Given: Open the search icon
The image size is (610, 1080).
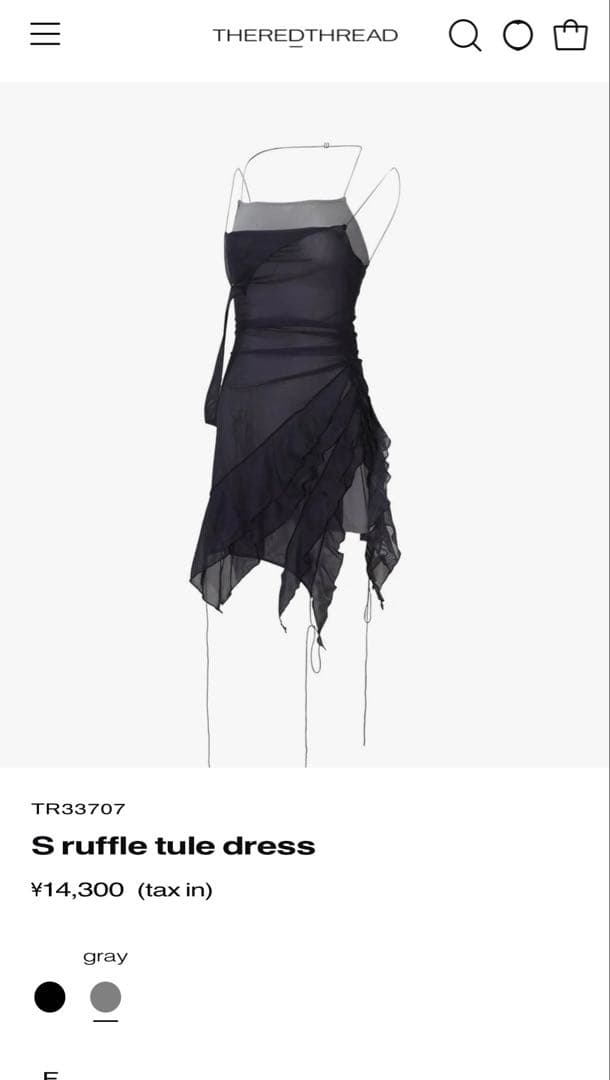Looking at the screenshot, I should click(x=465, y=36).
